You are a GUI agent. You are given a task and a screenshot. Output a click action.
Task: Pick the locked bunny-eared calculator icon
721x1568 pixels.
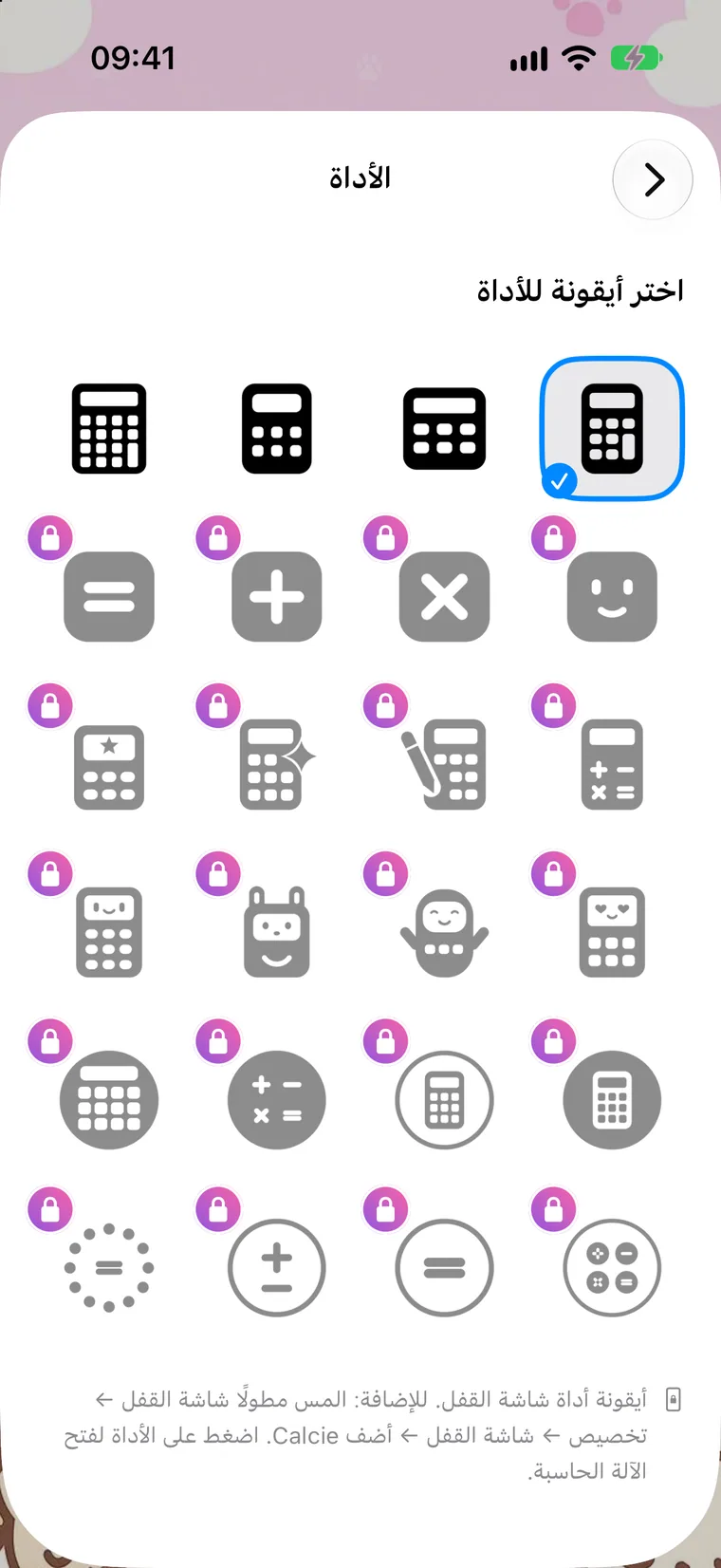click(277, 932)
